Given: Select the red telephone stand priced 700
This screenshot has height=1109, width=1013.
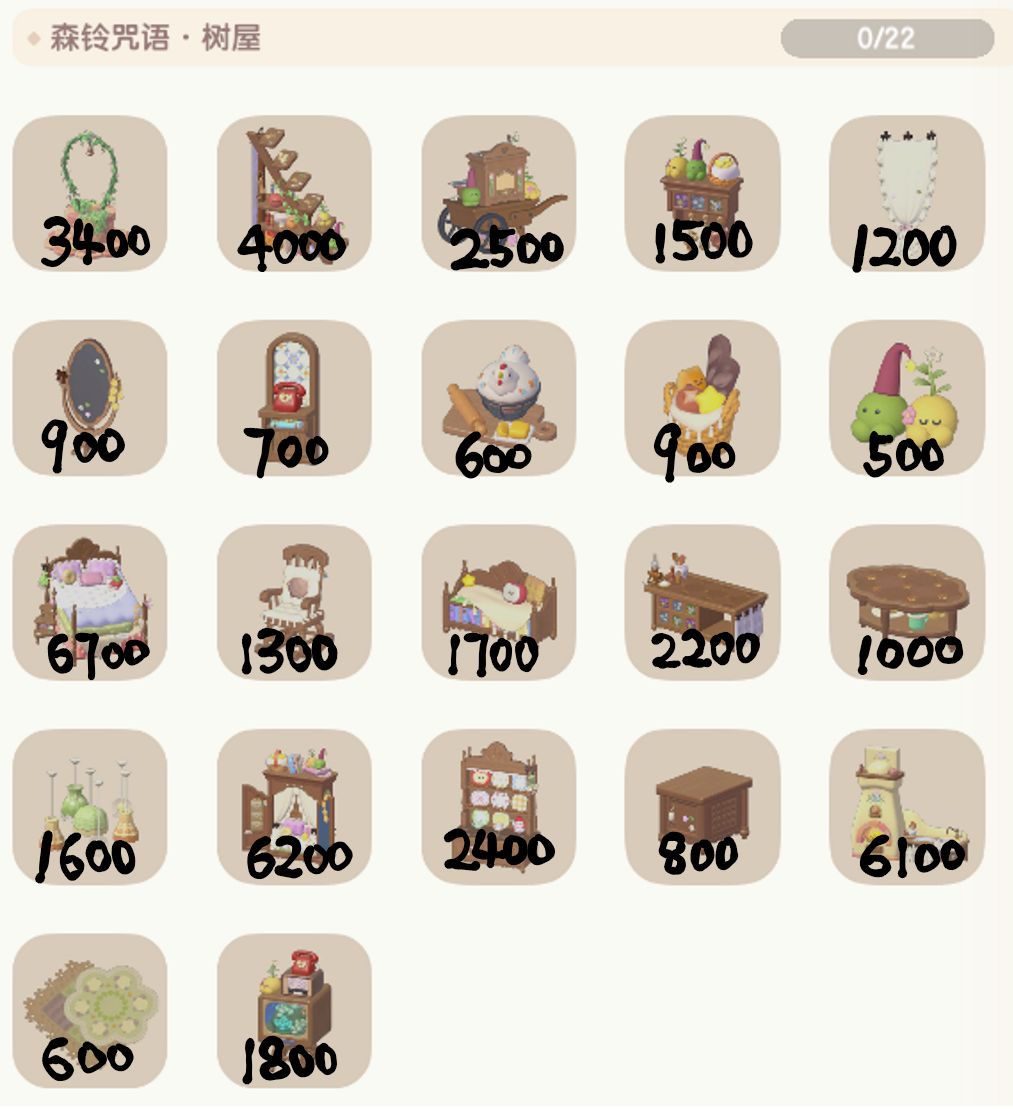Looking at the screenshot, I should tap(294, 398).
